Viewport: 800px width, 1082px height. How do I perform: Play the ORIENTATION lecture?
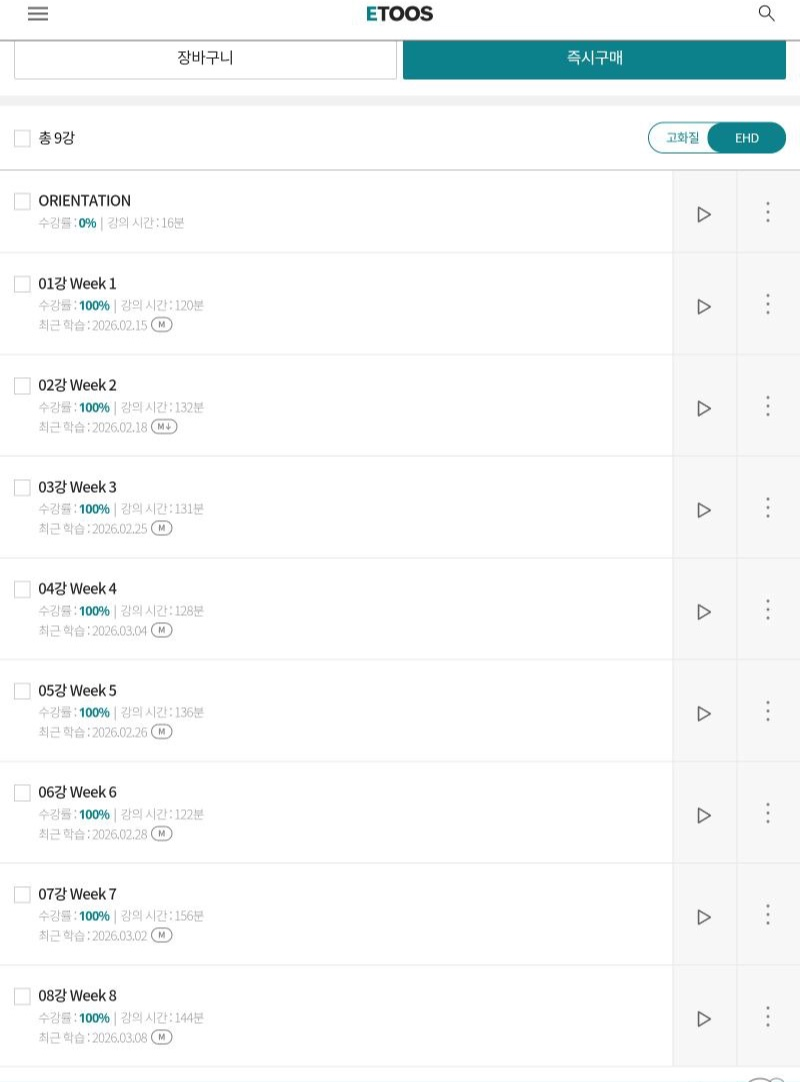coord(704,214)
